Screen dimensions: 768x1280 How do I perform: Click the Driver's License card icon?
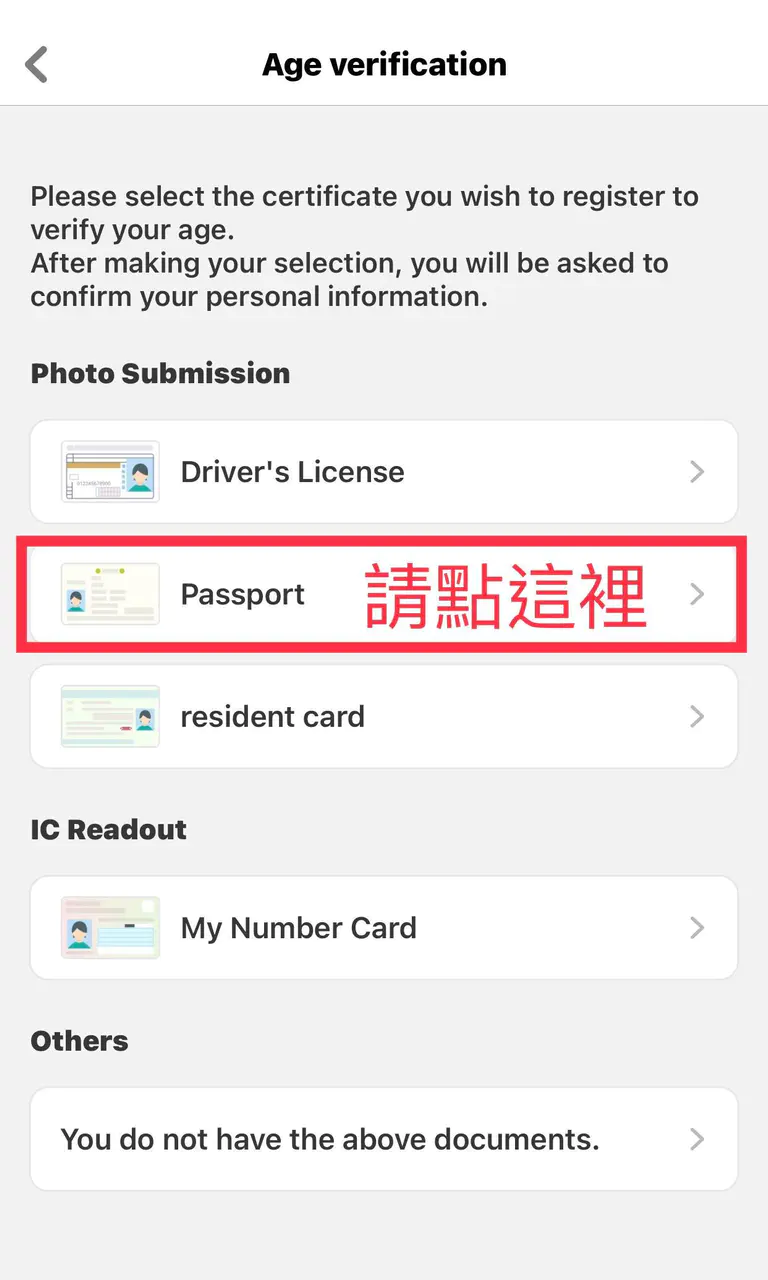[x=110, y=472]
